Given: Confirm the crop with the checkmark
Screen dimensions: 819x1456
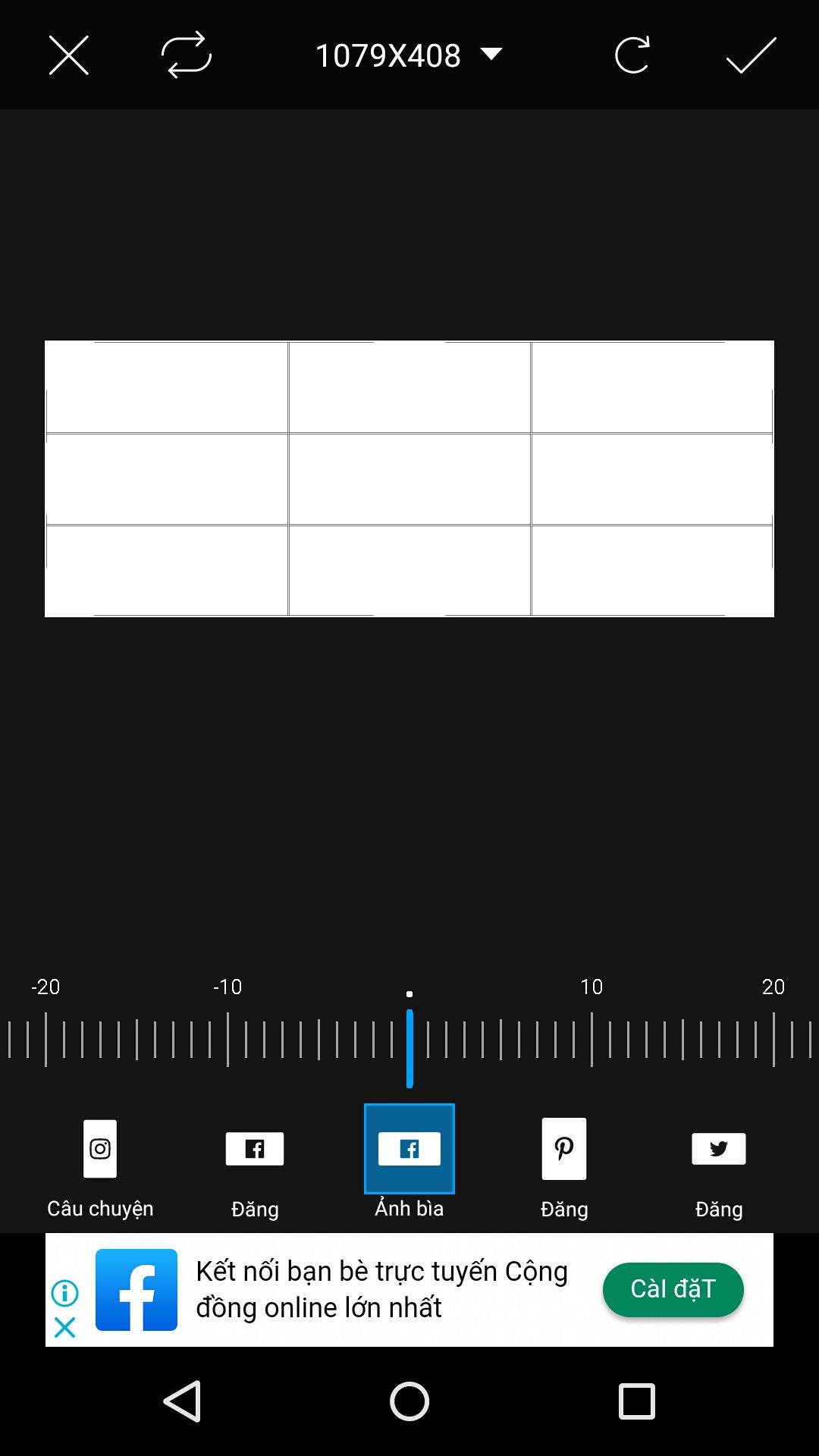Looking at the screenshot, I should tap(751, 55).
